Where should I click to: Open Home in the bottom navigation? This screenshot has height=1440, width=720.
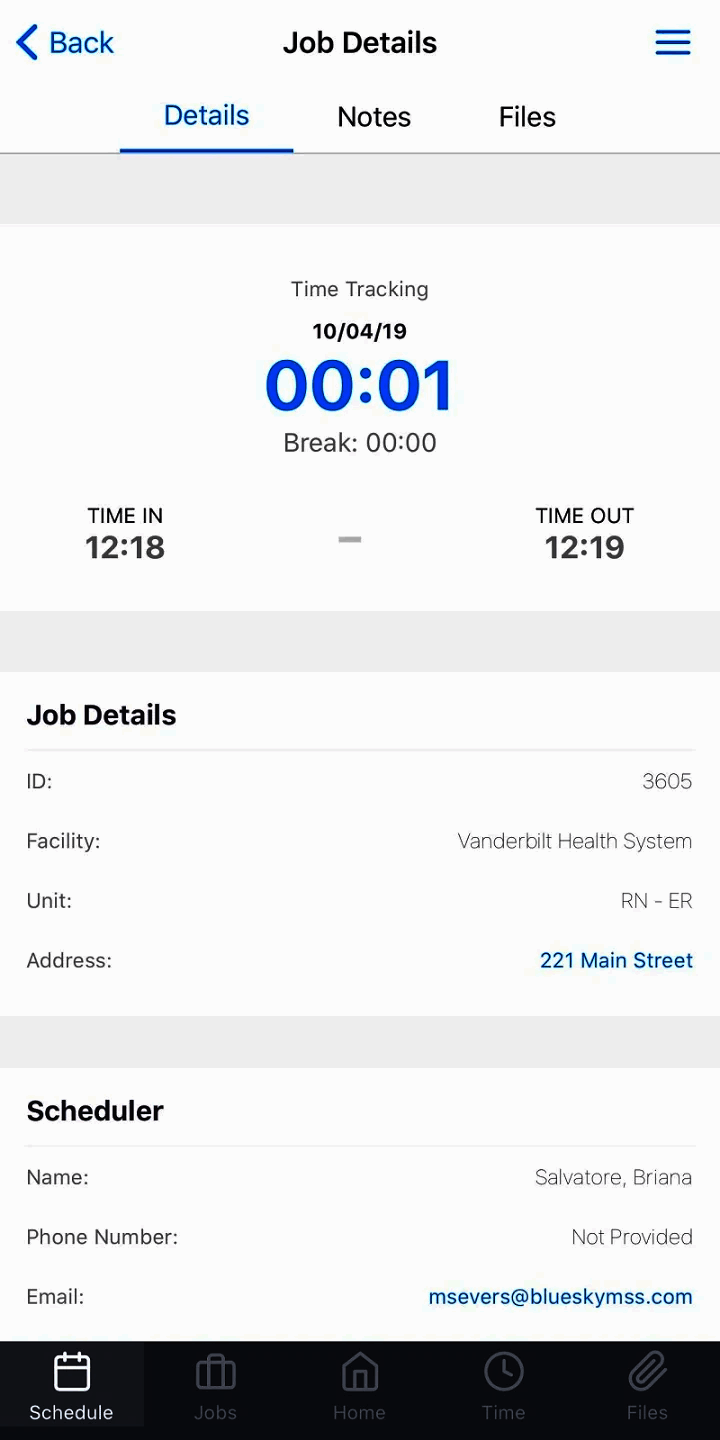tap(359, 1386)
